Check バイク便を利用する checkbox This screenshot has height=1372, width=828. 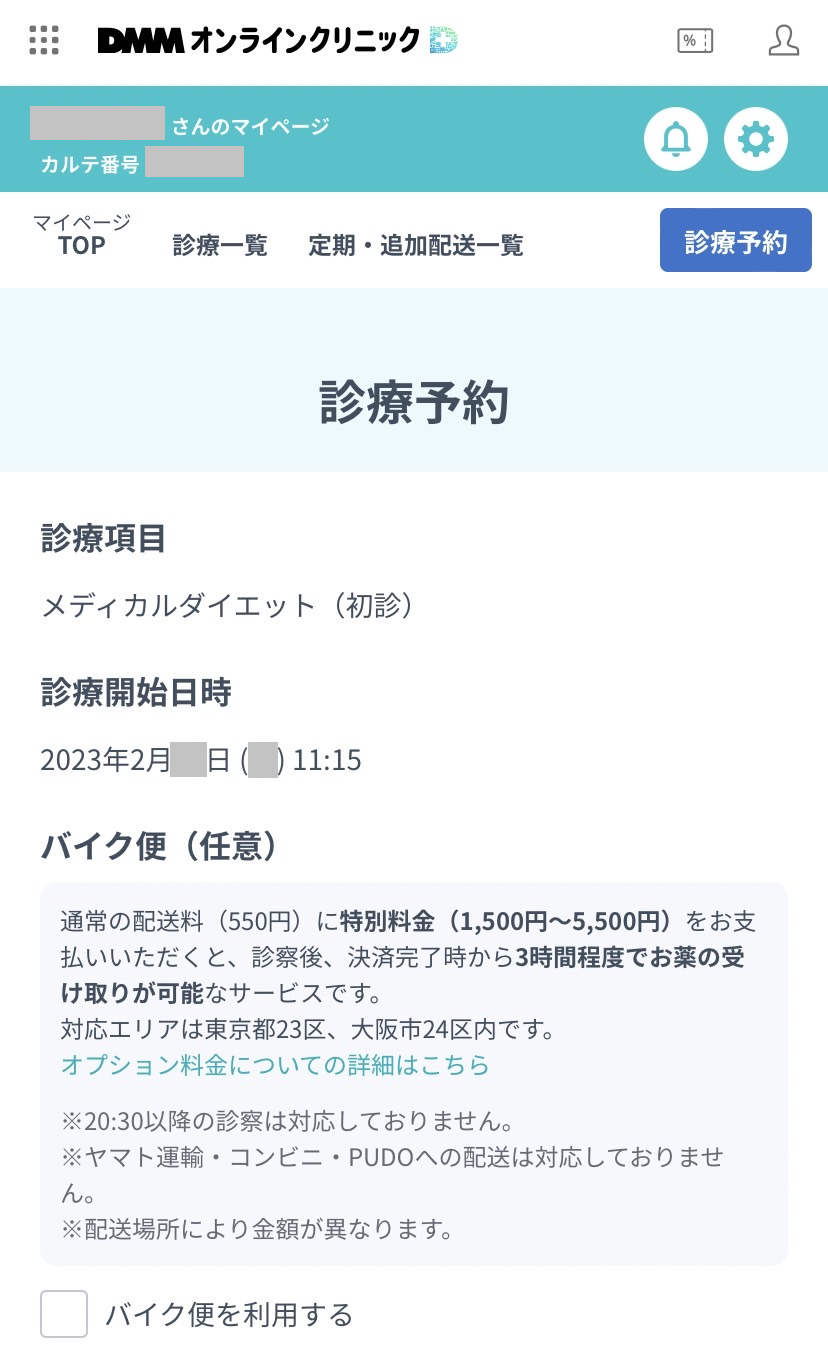[x=64, y=1314]
